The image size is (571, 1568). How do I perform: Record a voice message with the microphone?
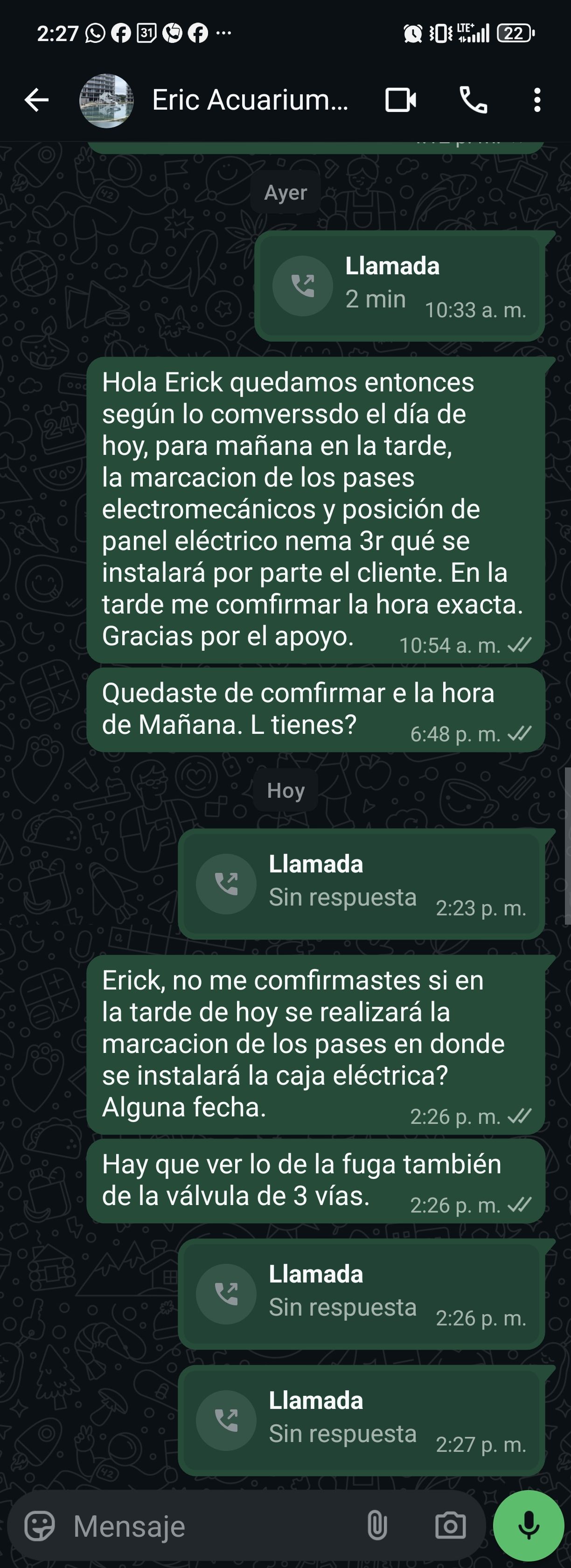point(529,1526)
